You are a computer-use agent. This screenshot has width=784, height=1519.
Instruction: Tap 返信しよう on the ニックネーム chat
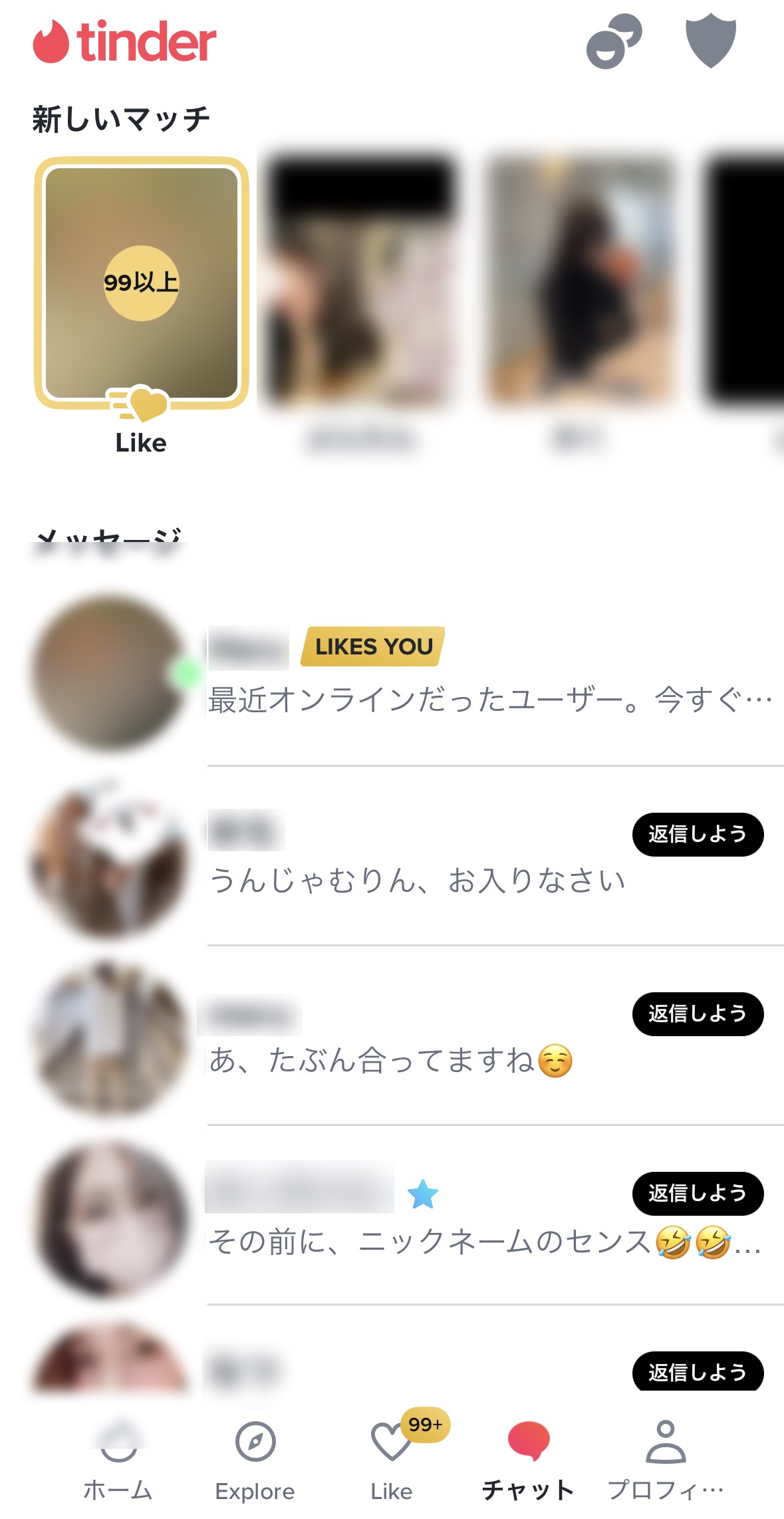coord(697,1193)
